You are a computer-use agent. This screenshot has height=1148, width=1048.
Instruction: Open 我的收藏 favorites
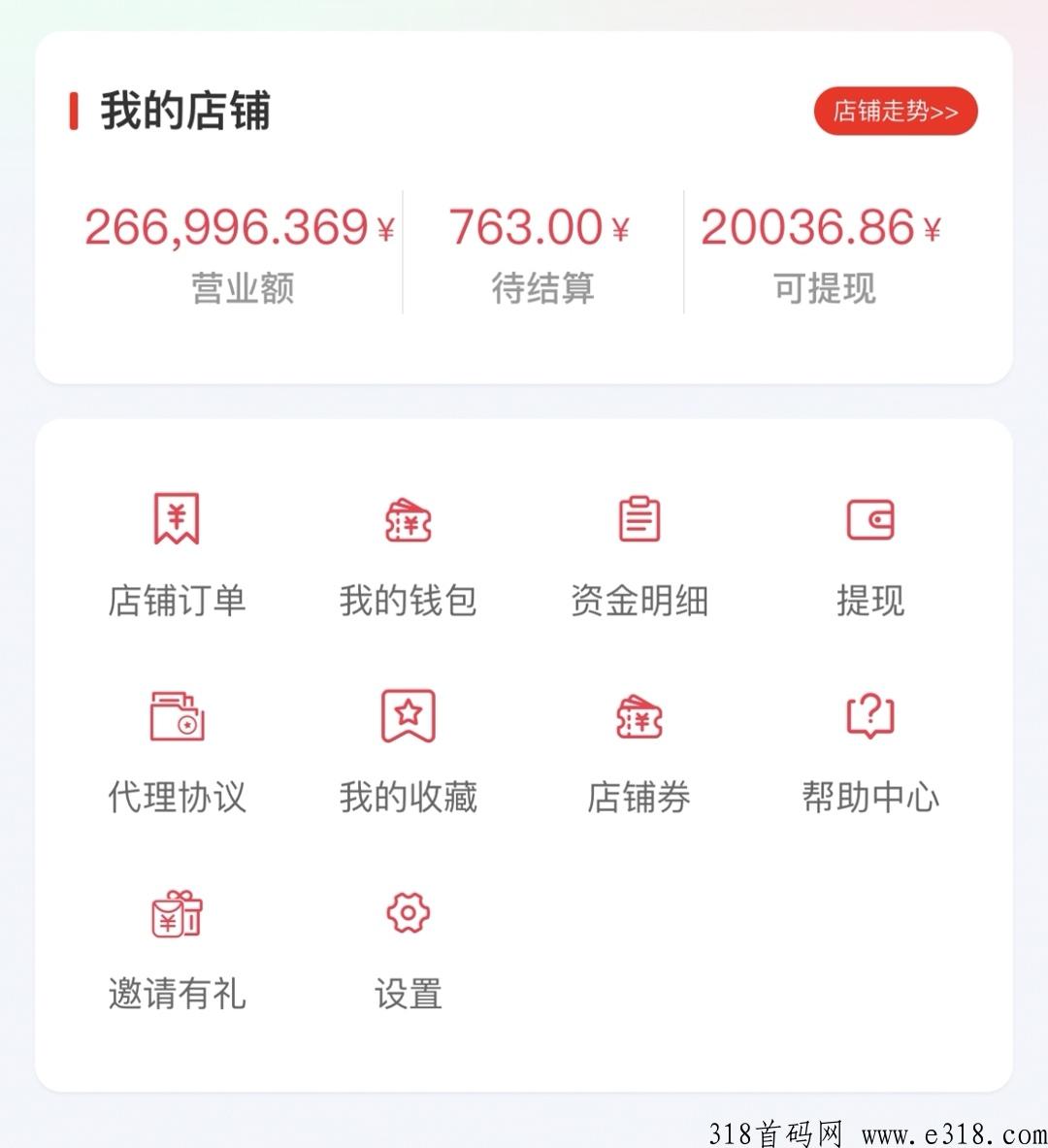(408, 750)
